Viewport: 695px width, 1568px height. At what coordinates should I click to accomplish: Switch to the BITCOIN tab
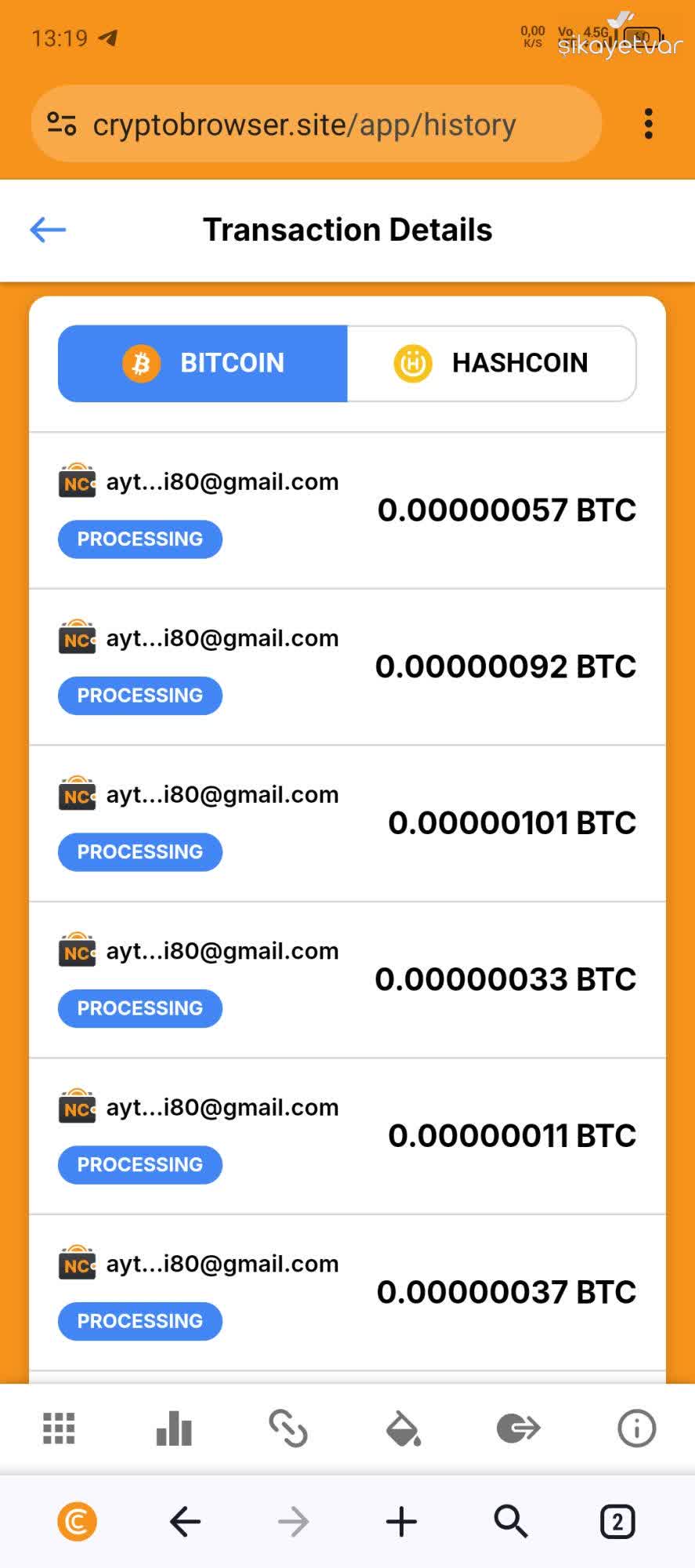point(201,362)
